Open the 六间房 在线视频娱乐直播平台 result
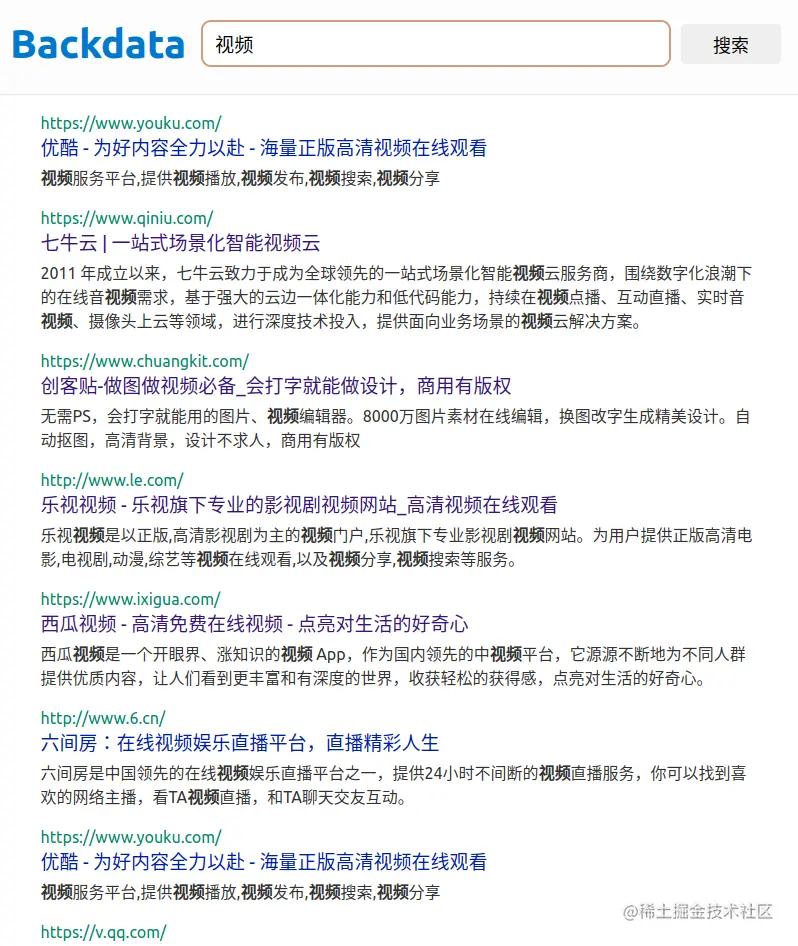Screen dimensions: 798x946 [x=240, y=743]
